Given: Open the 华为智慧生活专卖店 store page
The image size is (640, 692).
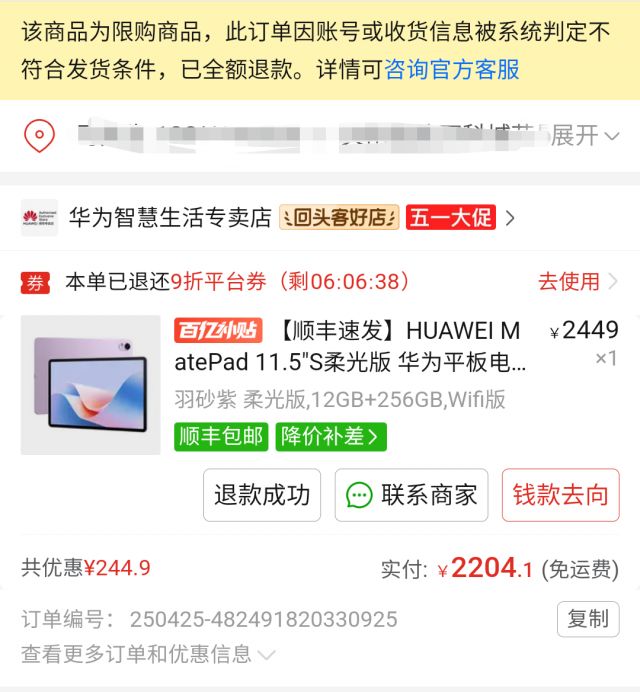Looking at the screenshot, I should coord(170,218).
